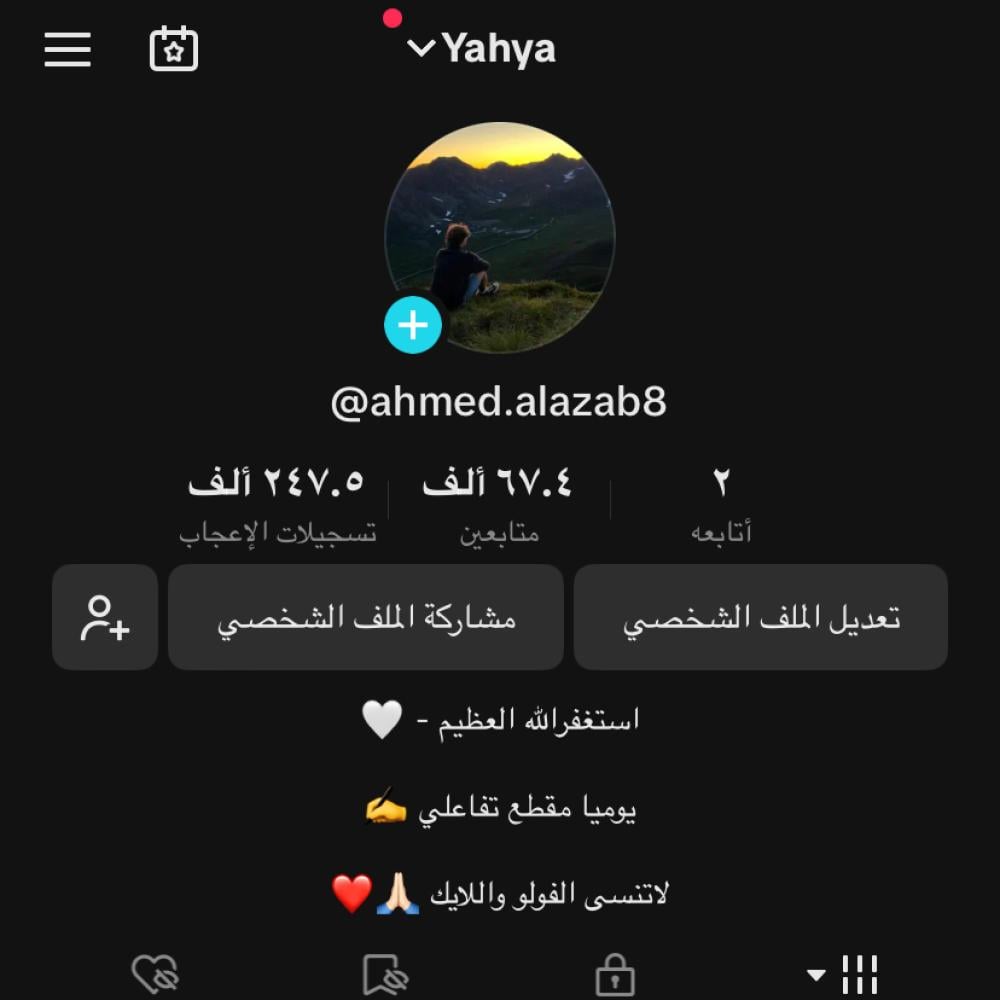Tap the blue plus on profile photo
1000x1000 pixels.
413,325
